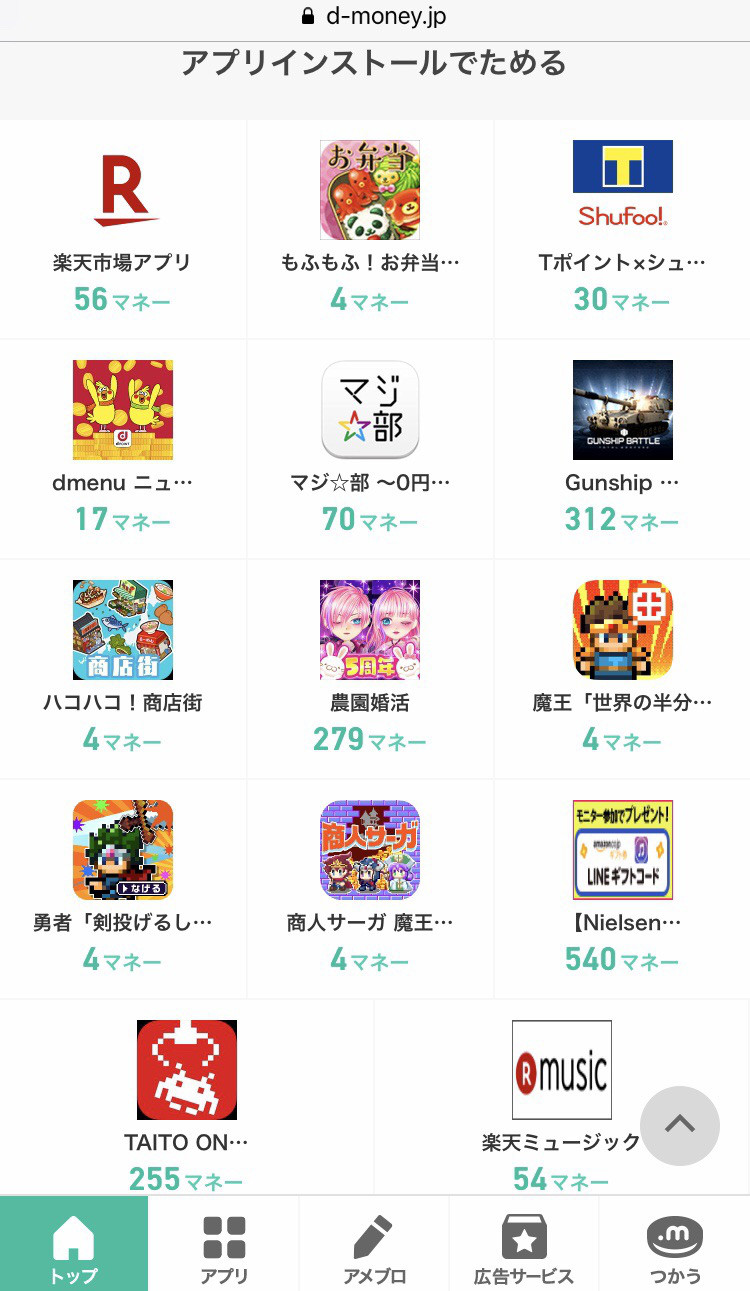This screenshot has height=1291, width=750.
Task: Open the 楽天市場アプリ offer tile
Action: tap(122, 230)
